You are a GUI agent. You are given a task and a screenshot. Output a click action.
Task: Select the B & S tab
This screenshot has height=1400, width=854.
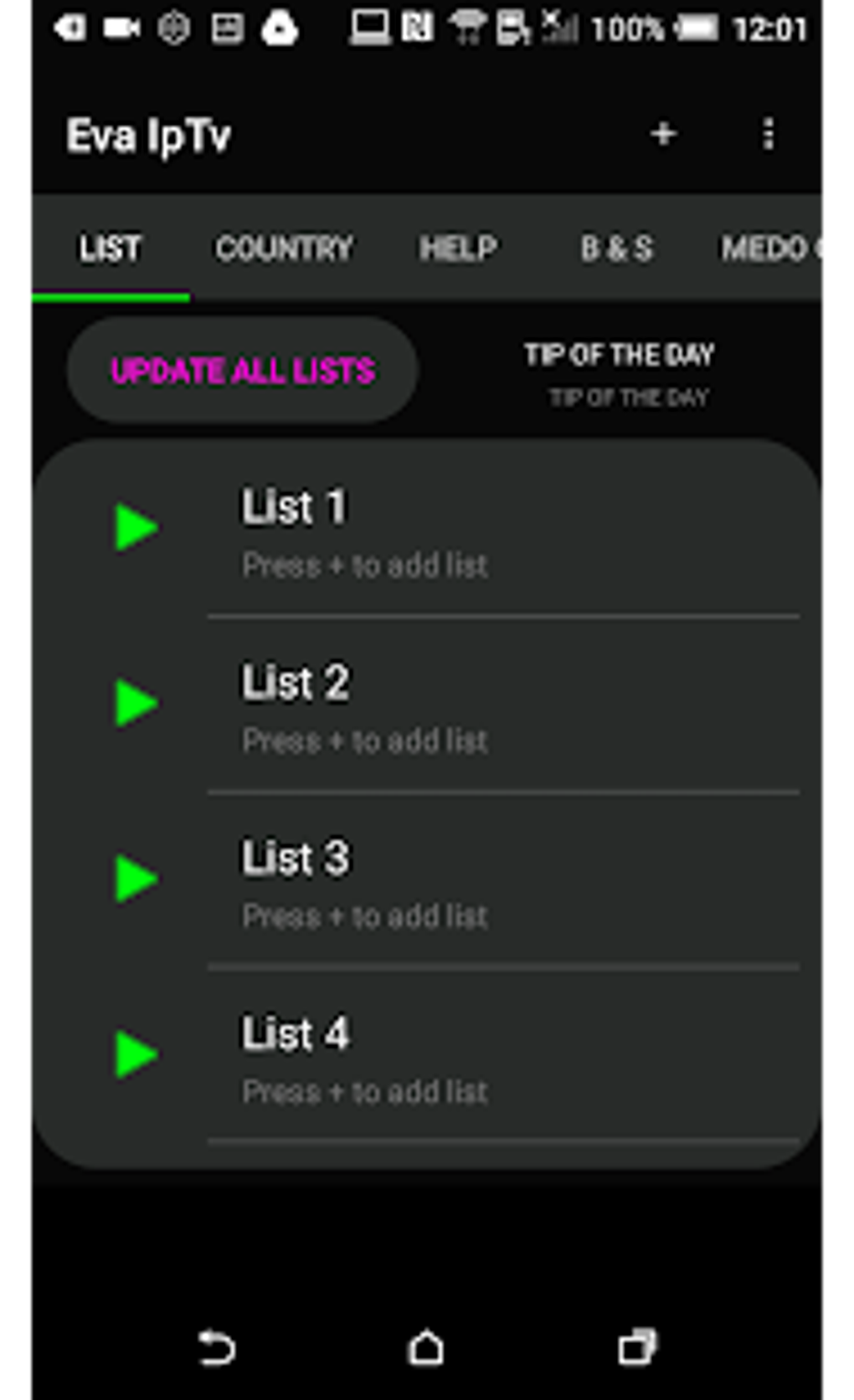click(x=616, y=248)
